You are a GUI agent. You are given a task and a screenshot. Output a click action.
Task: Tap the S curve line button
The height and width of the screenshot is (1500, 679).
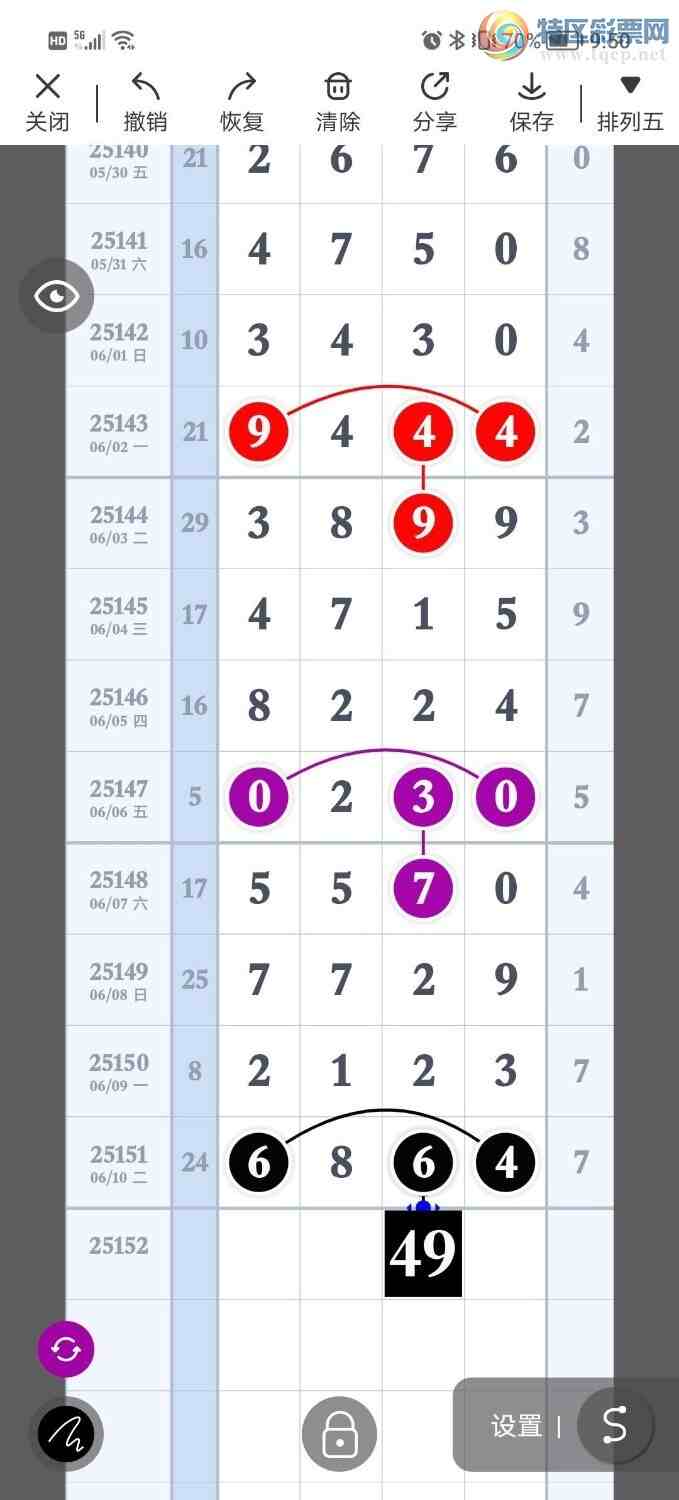(614, 1425)
